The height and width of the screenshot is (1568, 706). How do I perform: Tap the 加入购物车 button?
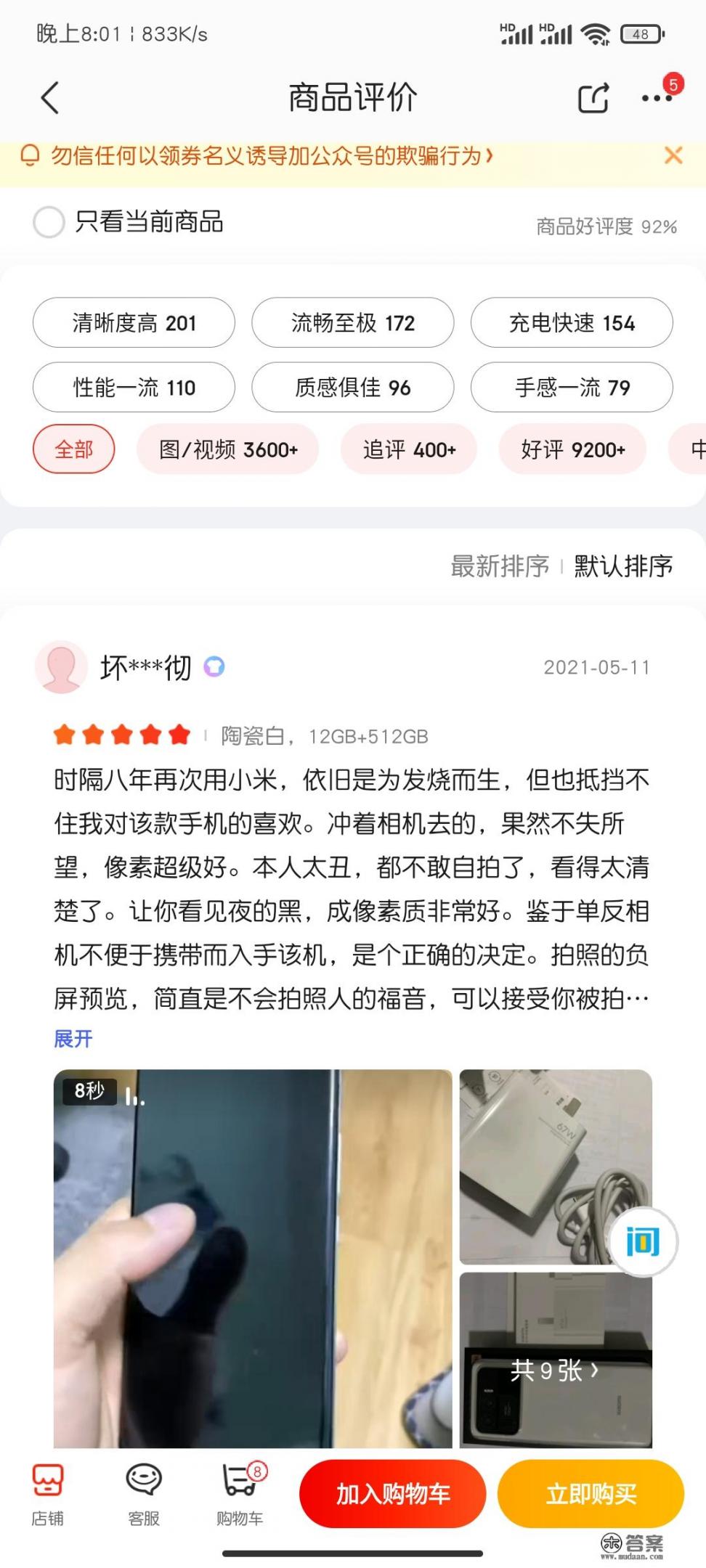click(392, 1493)
